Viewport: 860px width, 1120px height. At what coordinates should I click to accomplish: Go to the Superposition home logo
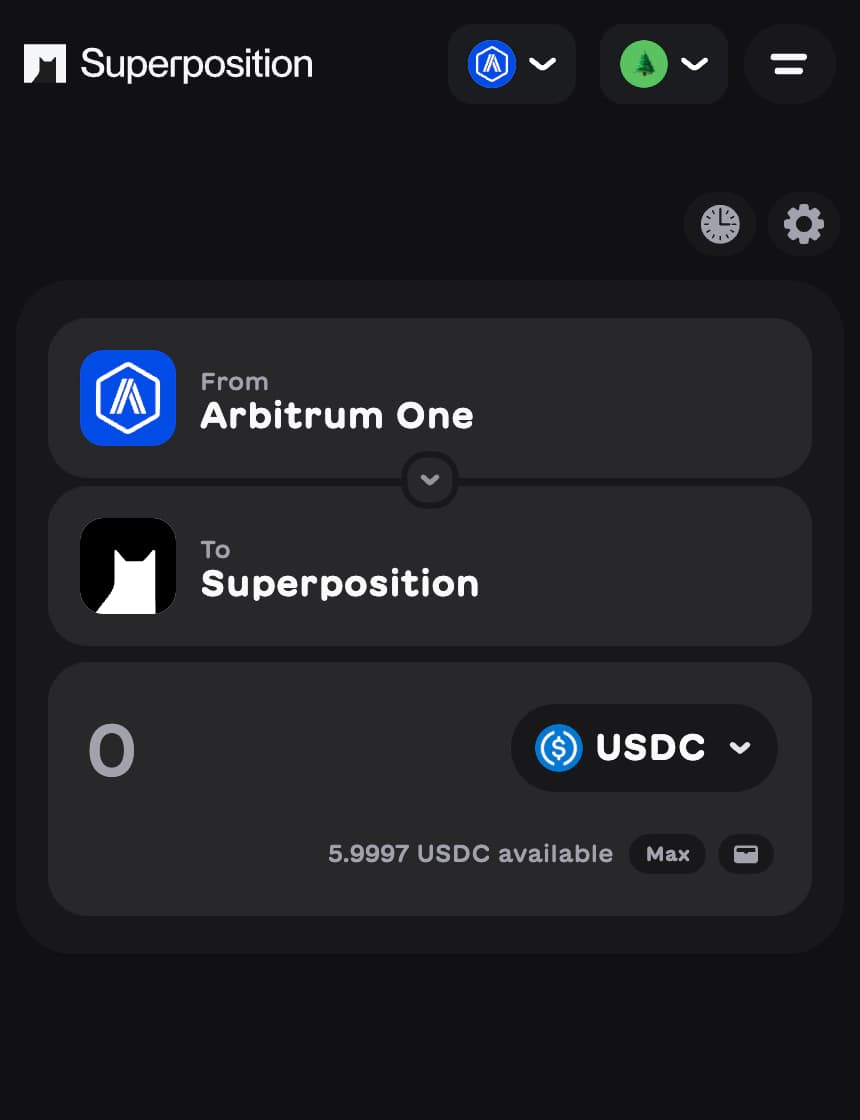point(168,64)
